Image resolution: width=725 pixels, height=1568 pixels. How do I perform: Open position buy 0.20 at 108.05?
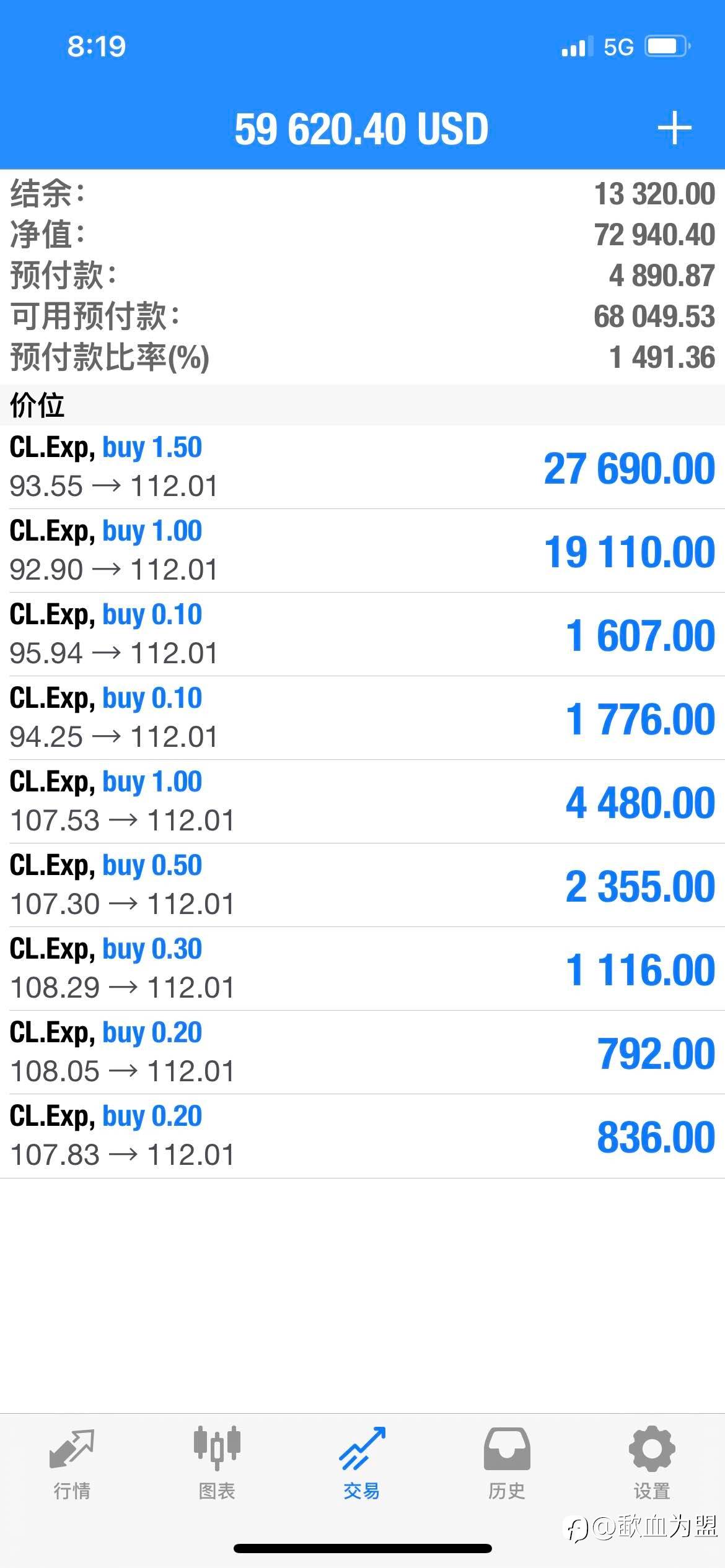click(362, 1052)
